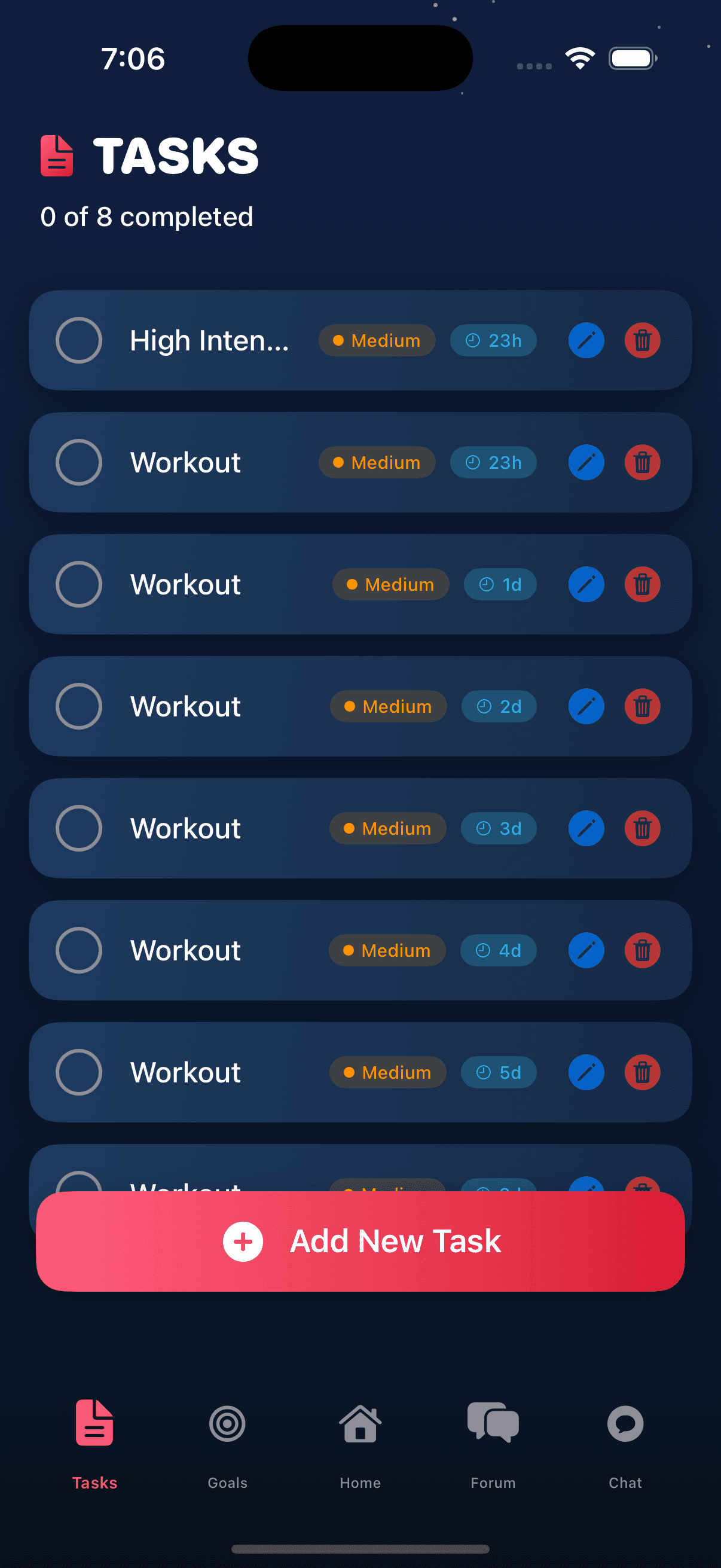Viewport: 721px width, 1568px height.
Task: Delete the Workout task due in 5d
Action: point(642,1072)
